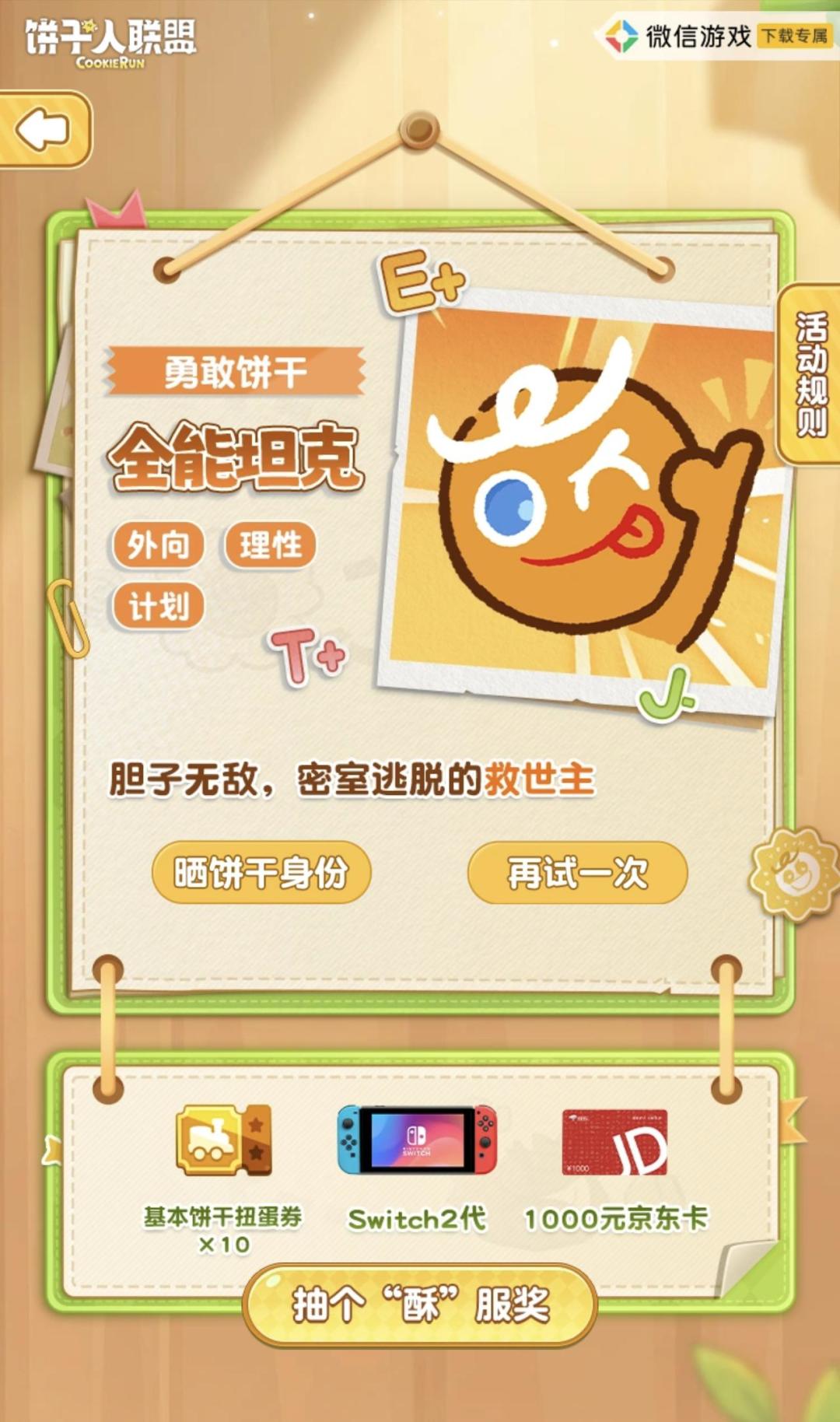Open the 活动规则 side tab
The height and width of the screenshot is (1422, 840).
(x=810, y=375)
